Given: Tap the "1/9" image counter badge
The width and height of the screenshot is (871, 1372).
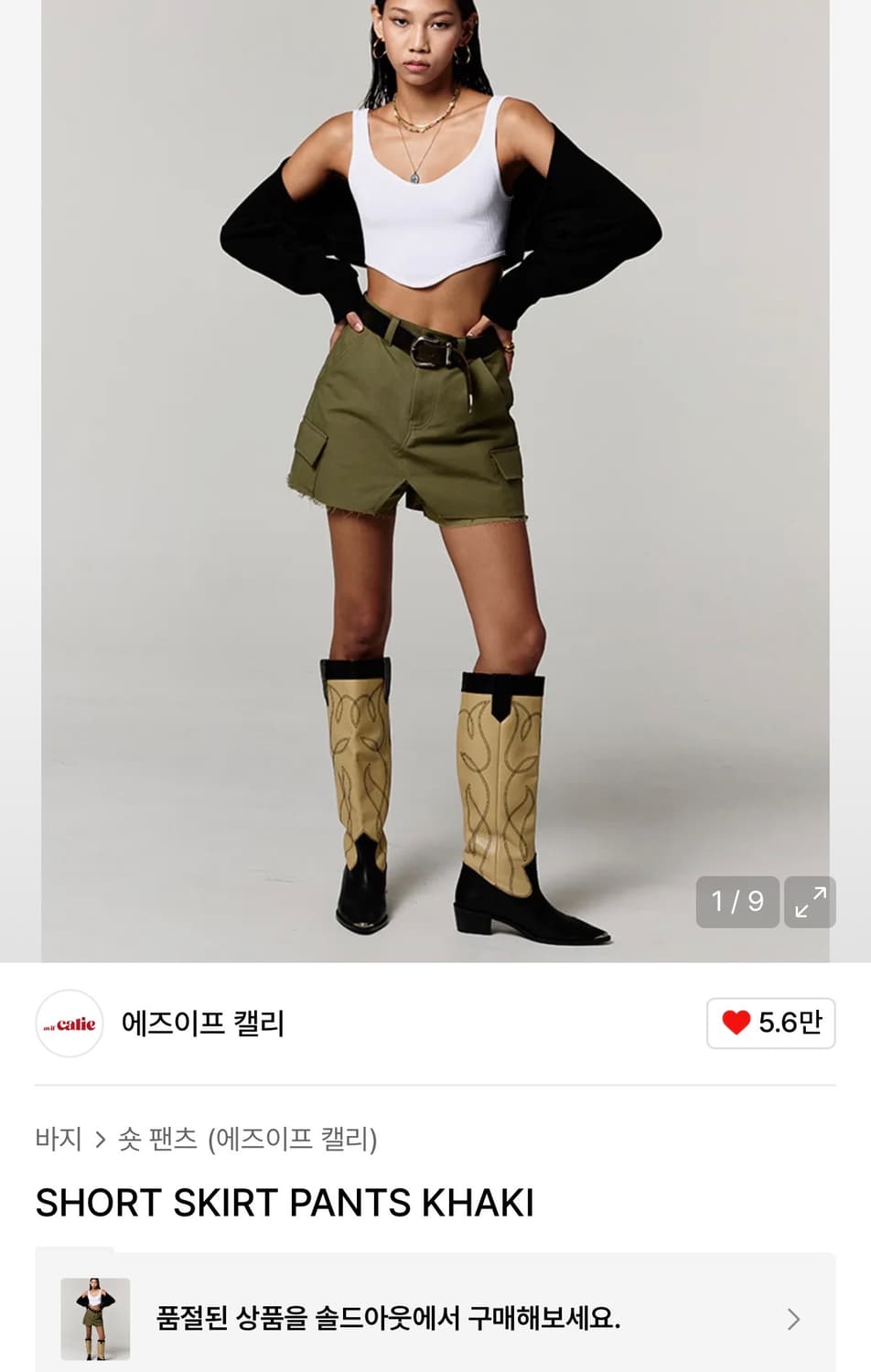Looking at the screenshot, I should [x=737, y=902].
